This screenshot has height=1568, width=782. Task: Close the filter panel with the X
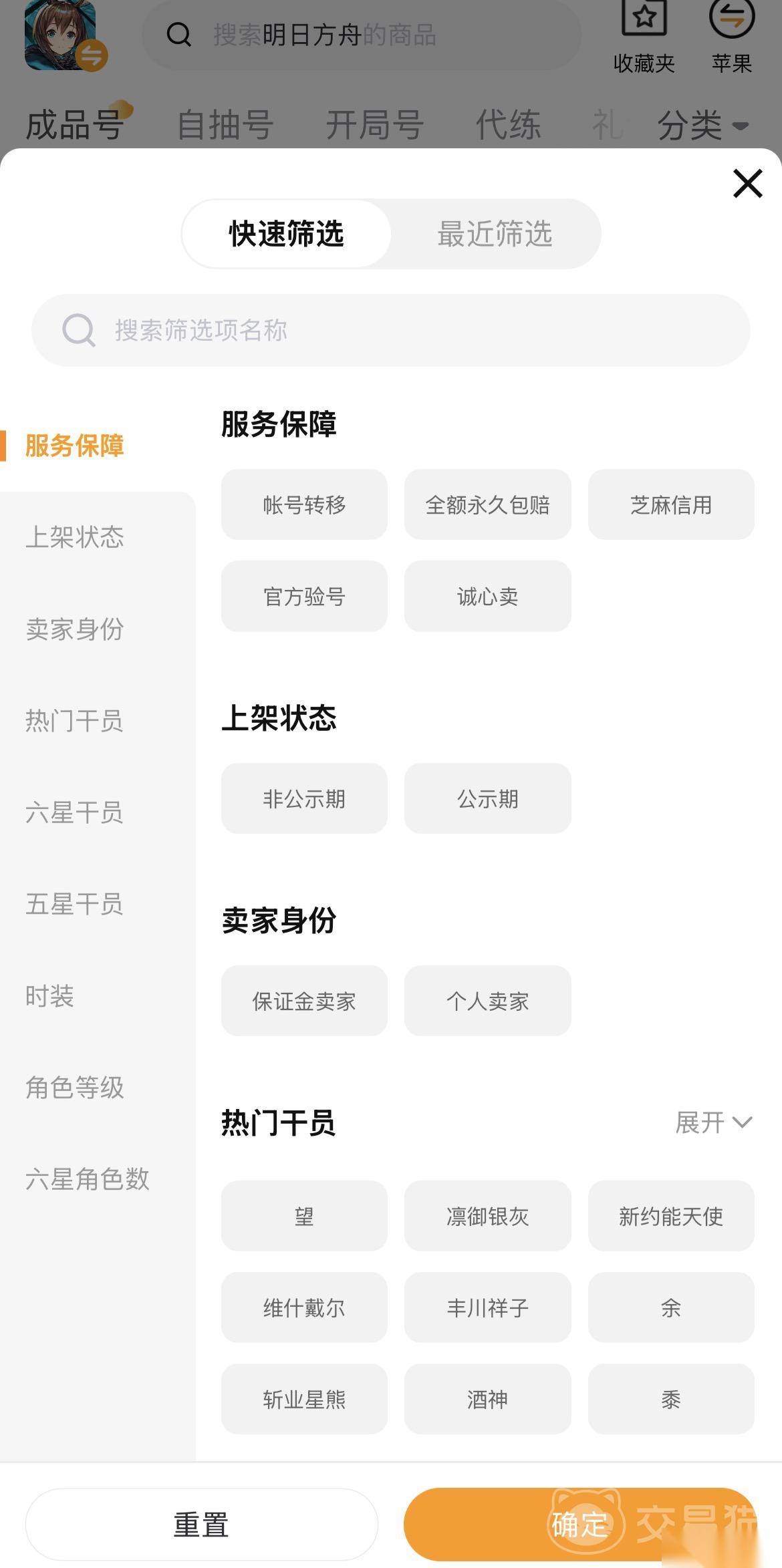coord(747,183)
